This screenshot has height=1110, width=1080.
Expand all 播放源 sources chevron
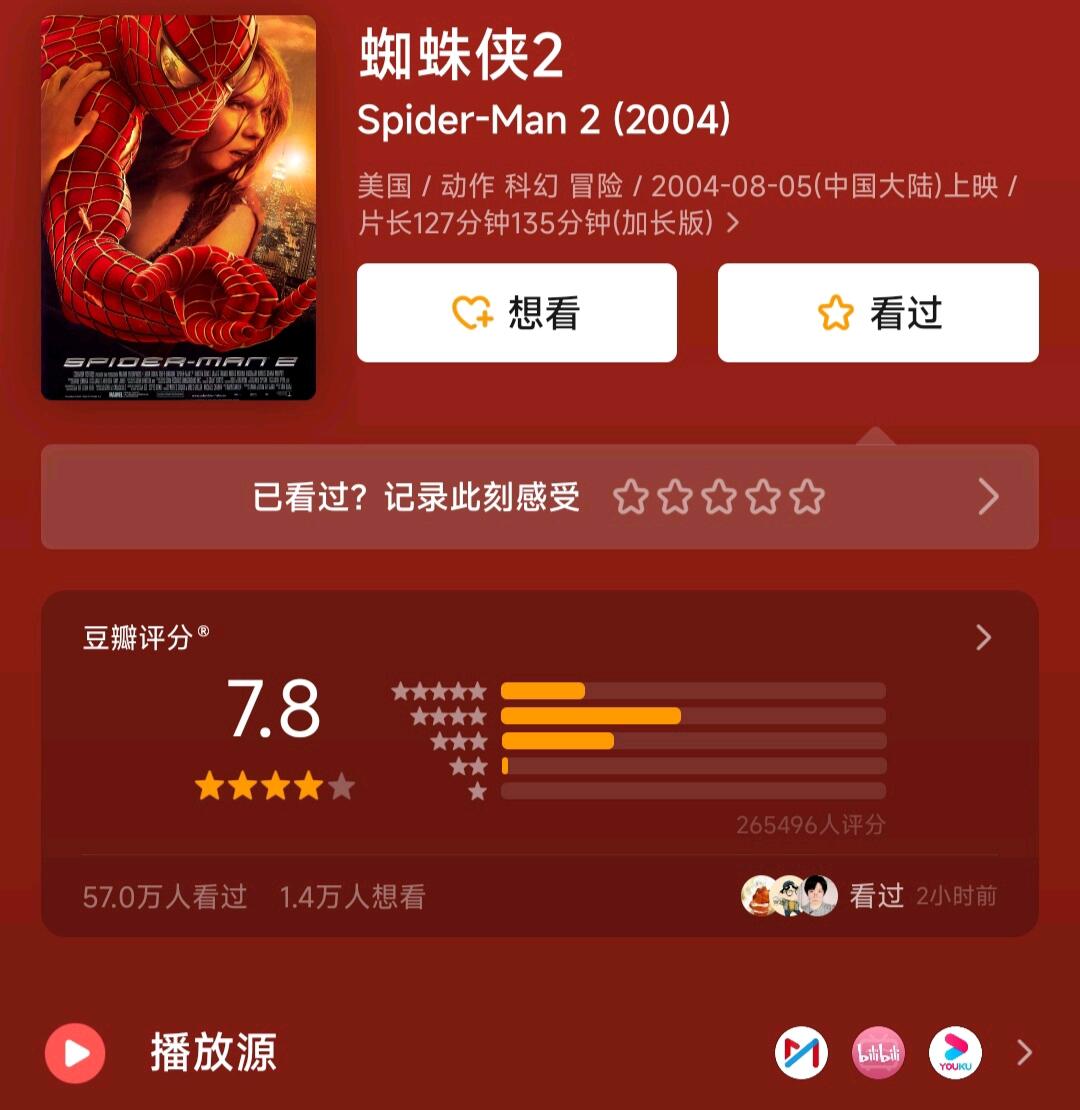(x=1024, y=1053)
